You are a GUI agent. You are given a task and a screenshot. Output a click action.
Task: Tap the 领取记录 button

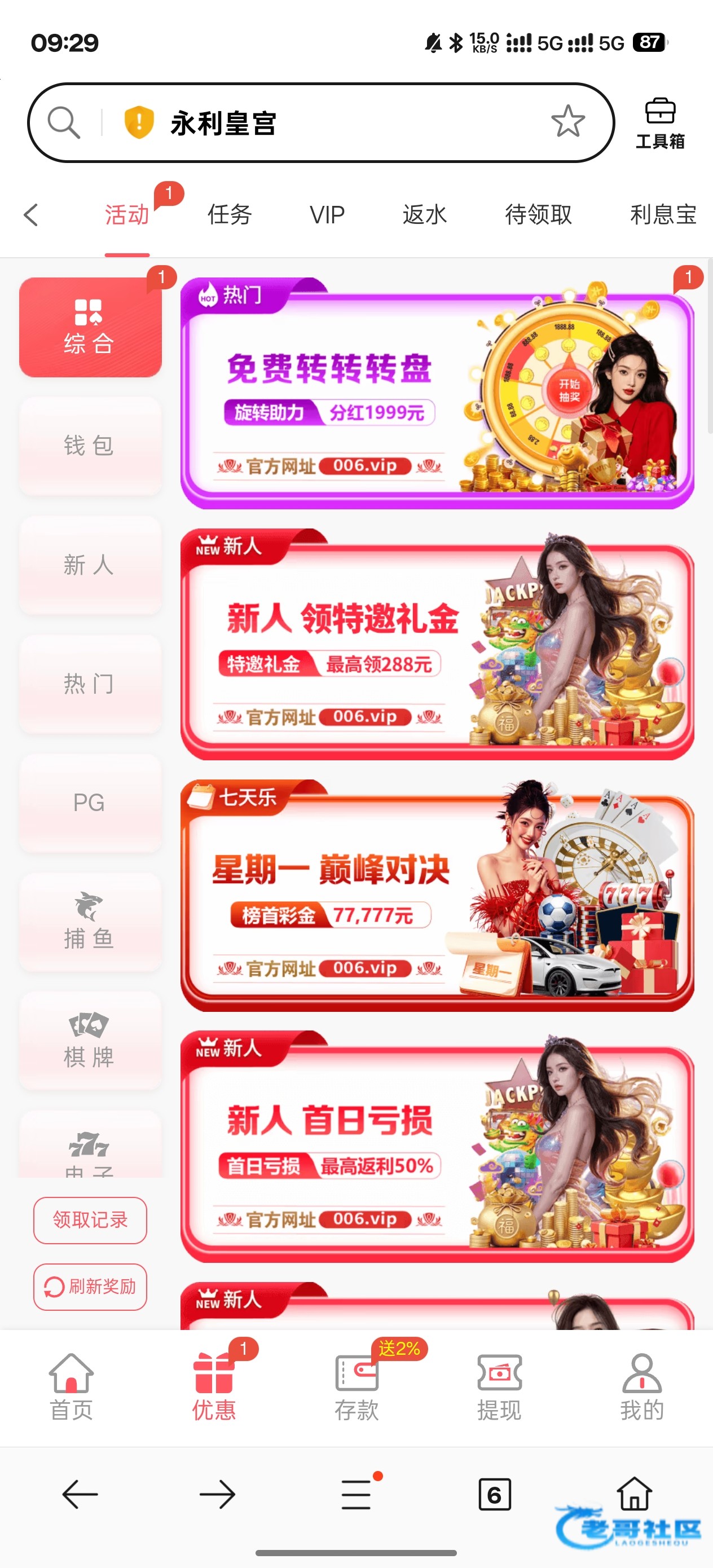[x=90, y=1220]
